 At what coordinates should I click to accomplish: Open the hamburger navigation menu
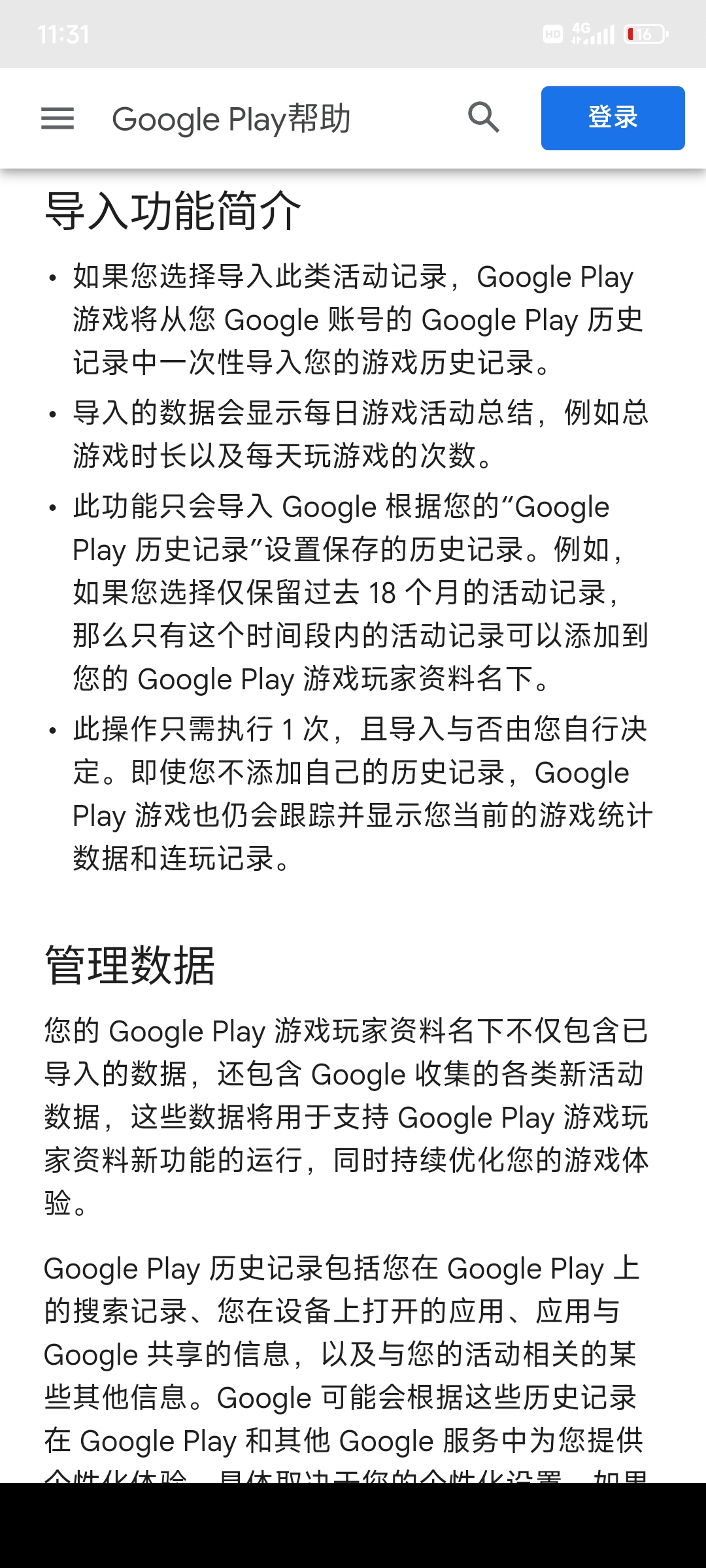[x=58, y=118]
